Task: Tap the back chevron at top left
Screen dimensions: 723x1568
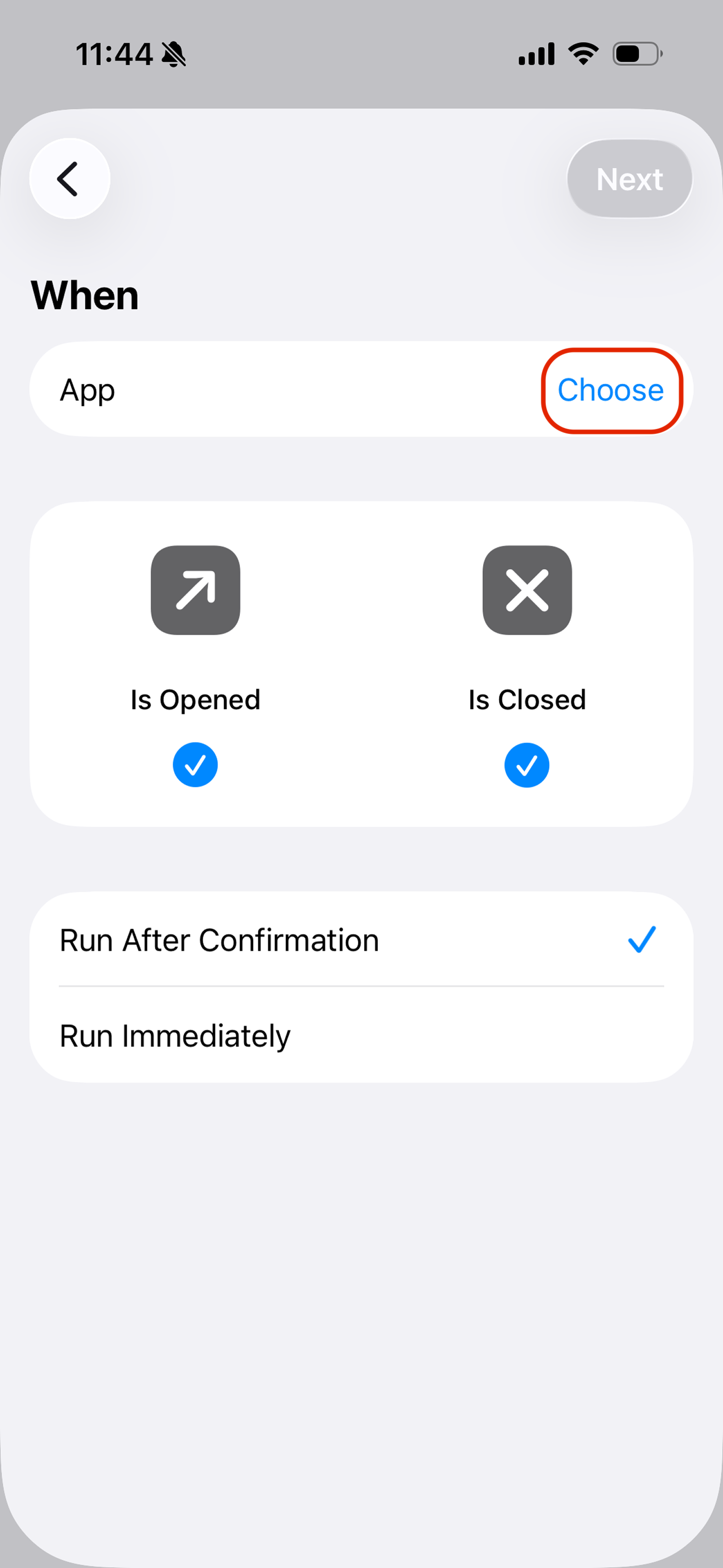Action: point(69,178)
